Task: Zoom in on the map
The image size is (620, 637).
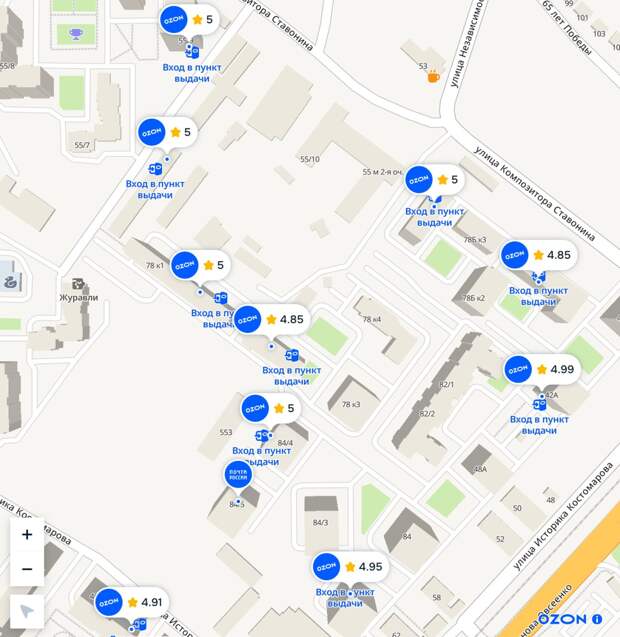Action: click(x=27, y=534)
